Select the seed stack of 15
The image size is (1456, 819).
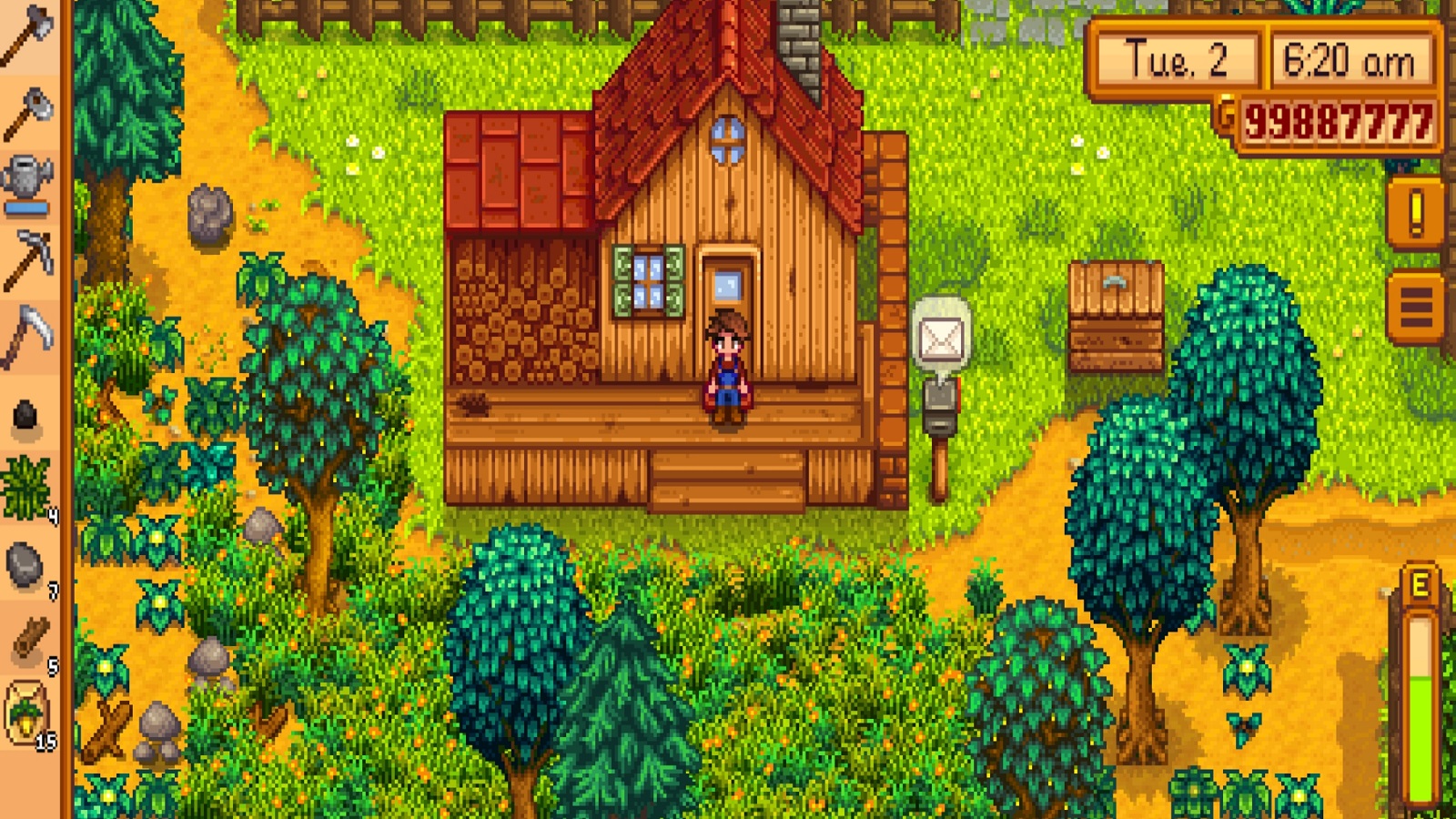pos(27,714)
